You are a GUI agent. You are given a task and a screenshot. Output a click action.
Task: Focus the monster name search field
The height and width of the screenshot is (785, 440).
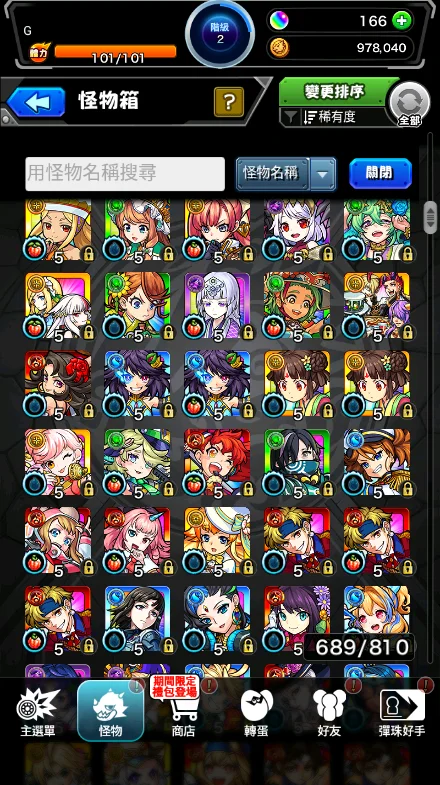click(125, 174)
